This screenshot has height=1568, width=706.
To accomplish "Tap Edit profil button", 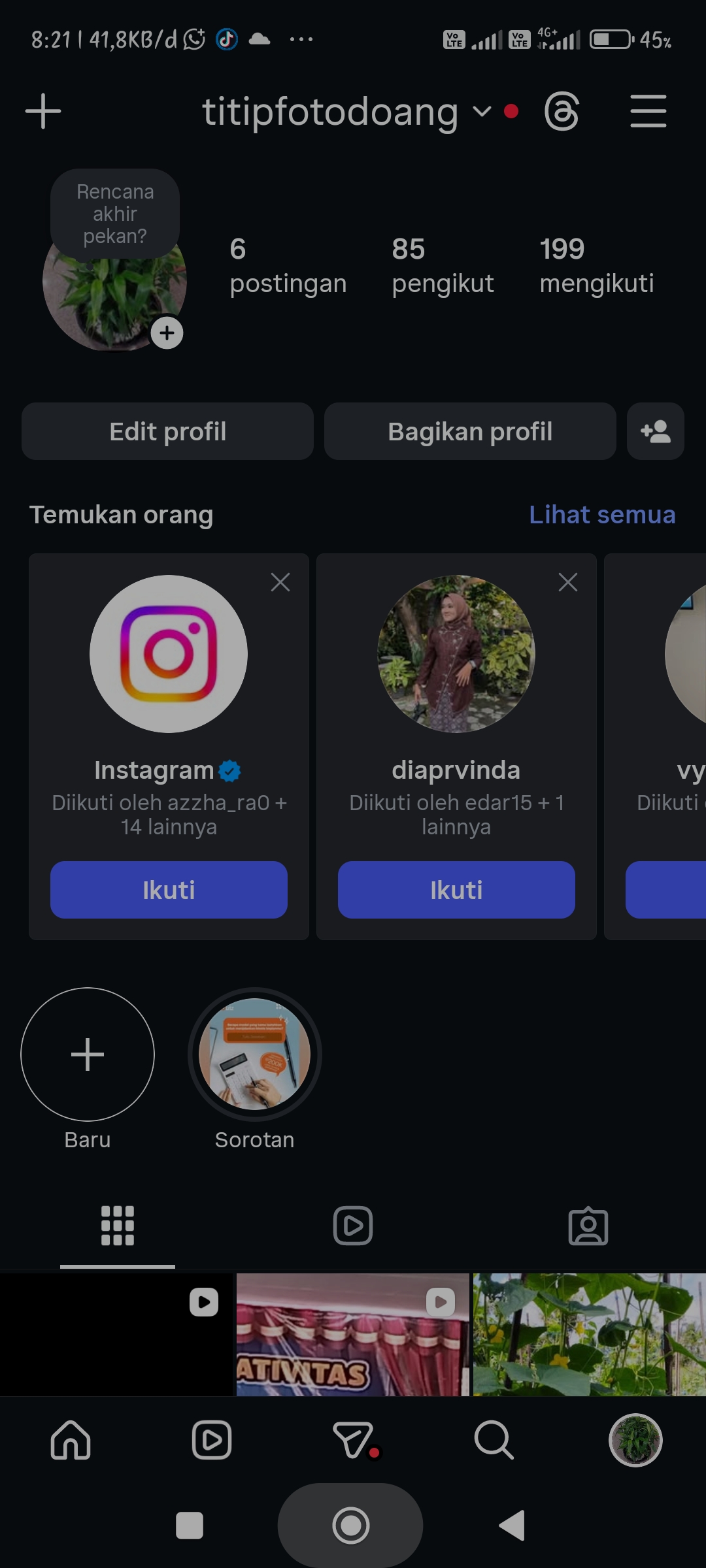I will tap(167, 431).
